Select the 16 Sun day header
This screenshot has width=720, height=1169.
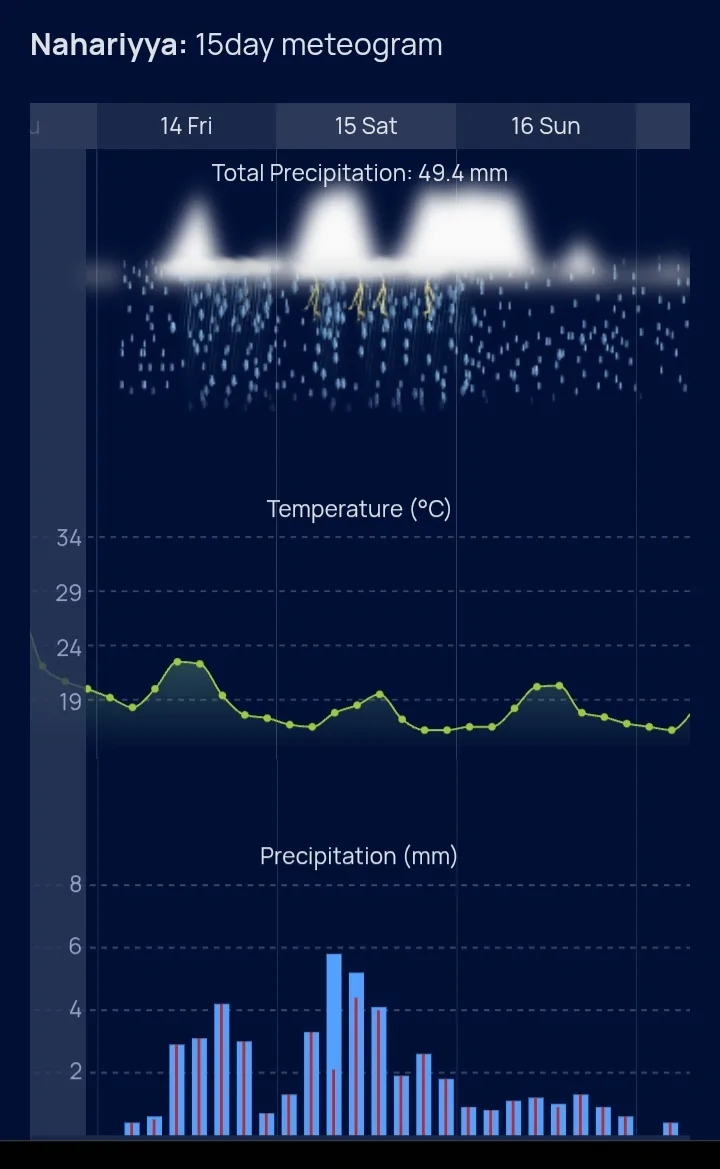click(546, 126)
